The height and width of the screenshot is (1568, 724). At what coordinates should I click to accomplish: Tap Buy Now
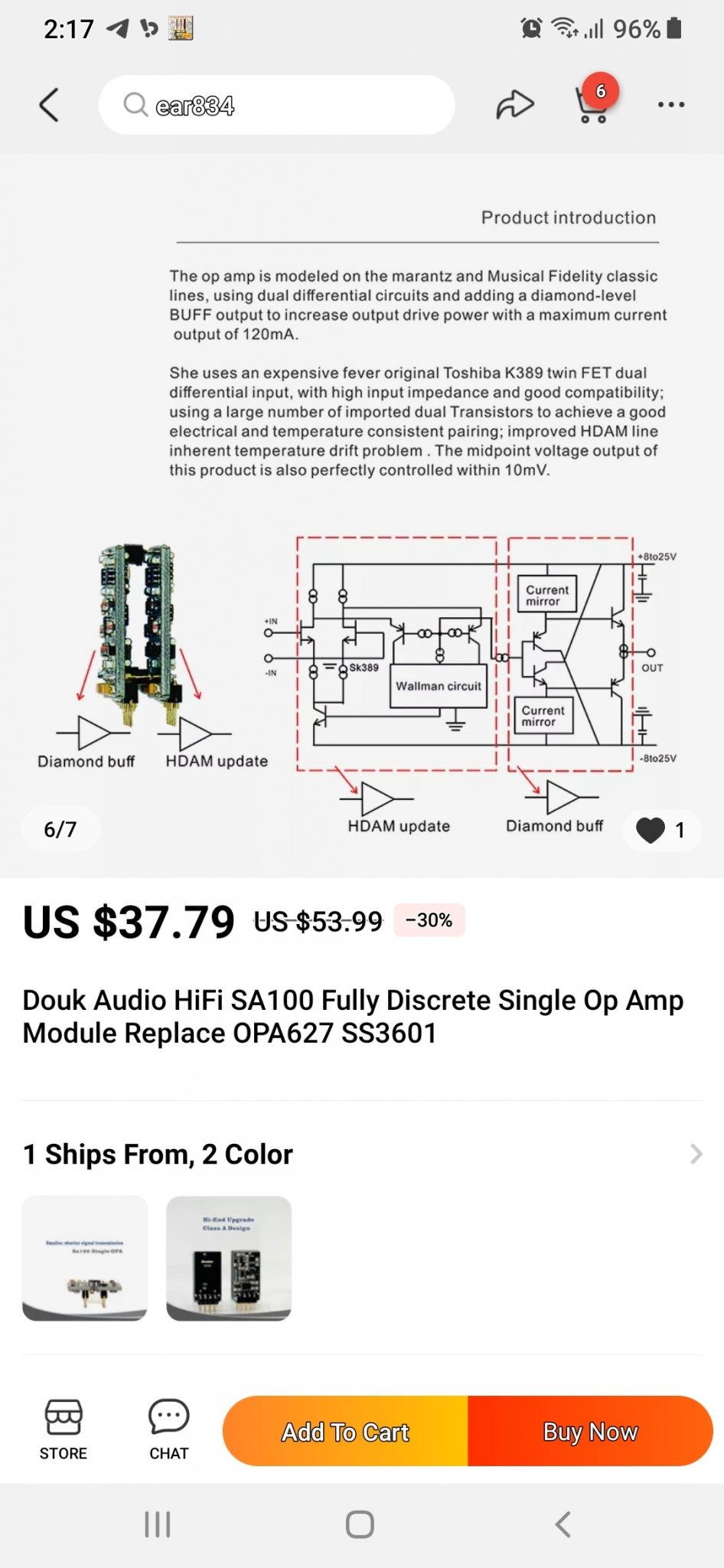coord(590,1431)
